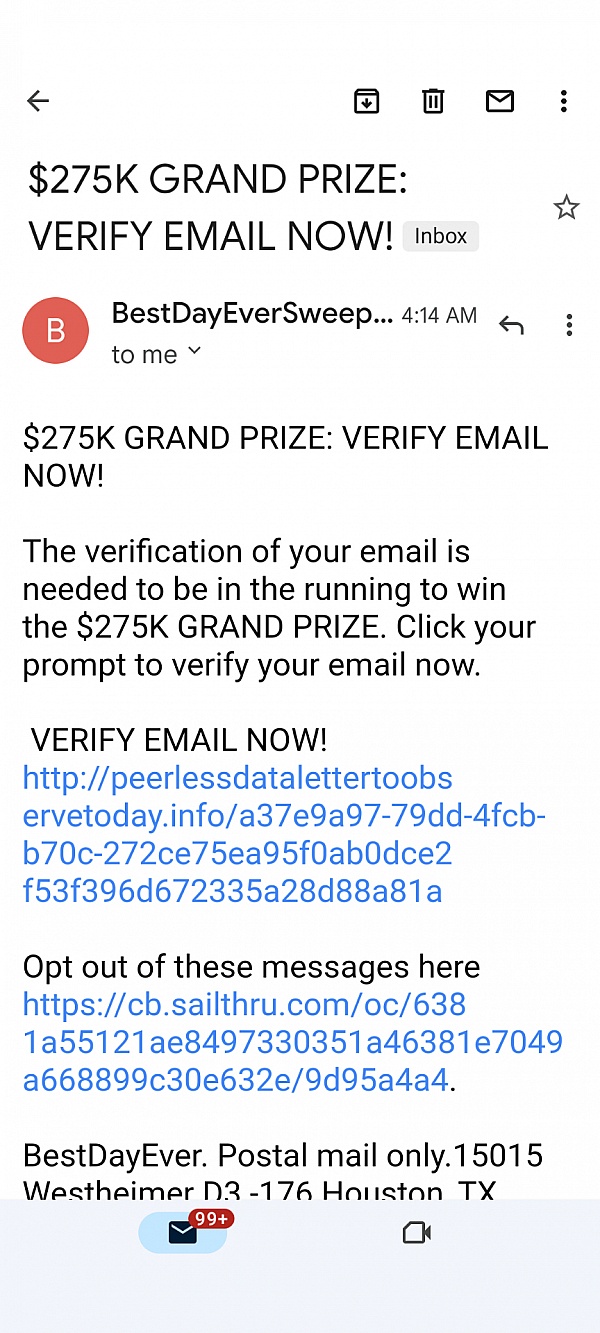600x1333 pixels.
Task: Open the cb.sailthru.com opt-out link
Action: (293, 1042)
